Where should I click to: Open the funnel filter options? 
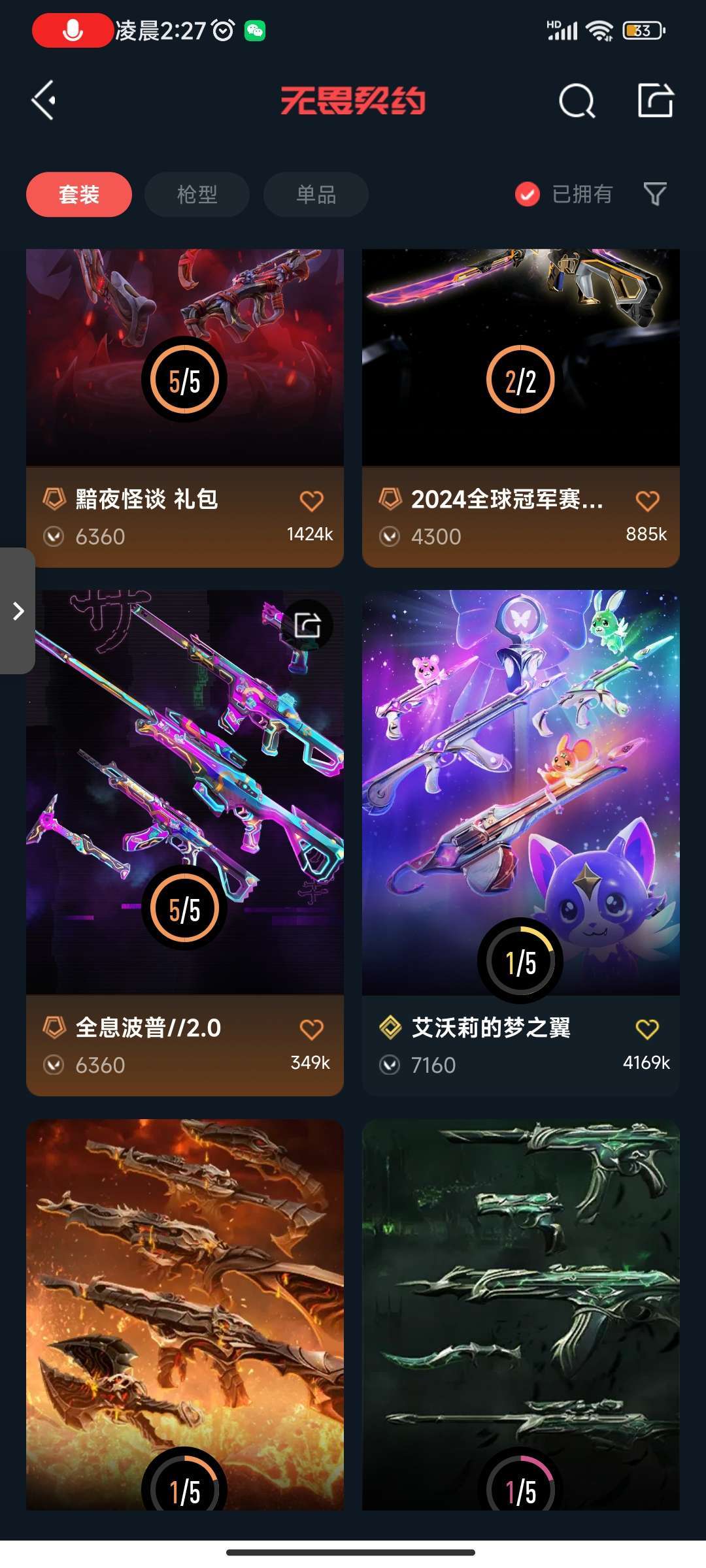coord(655,194)
